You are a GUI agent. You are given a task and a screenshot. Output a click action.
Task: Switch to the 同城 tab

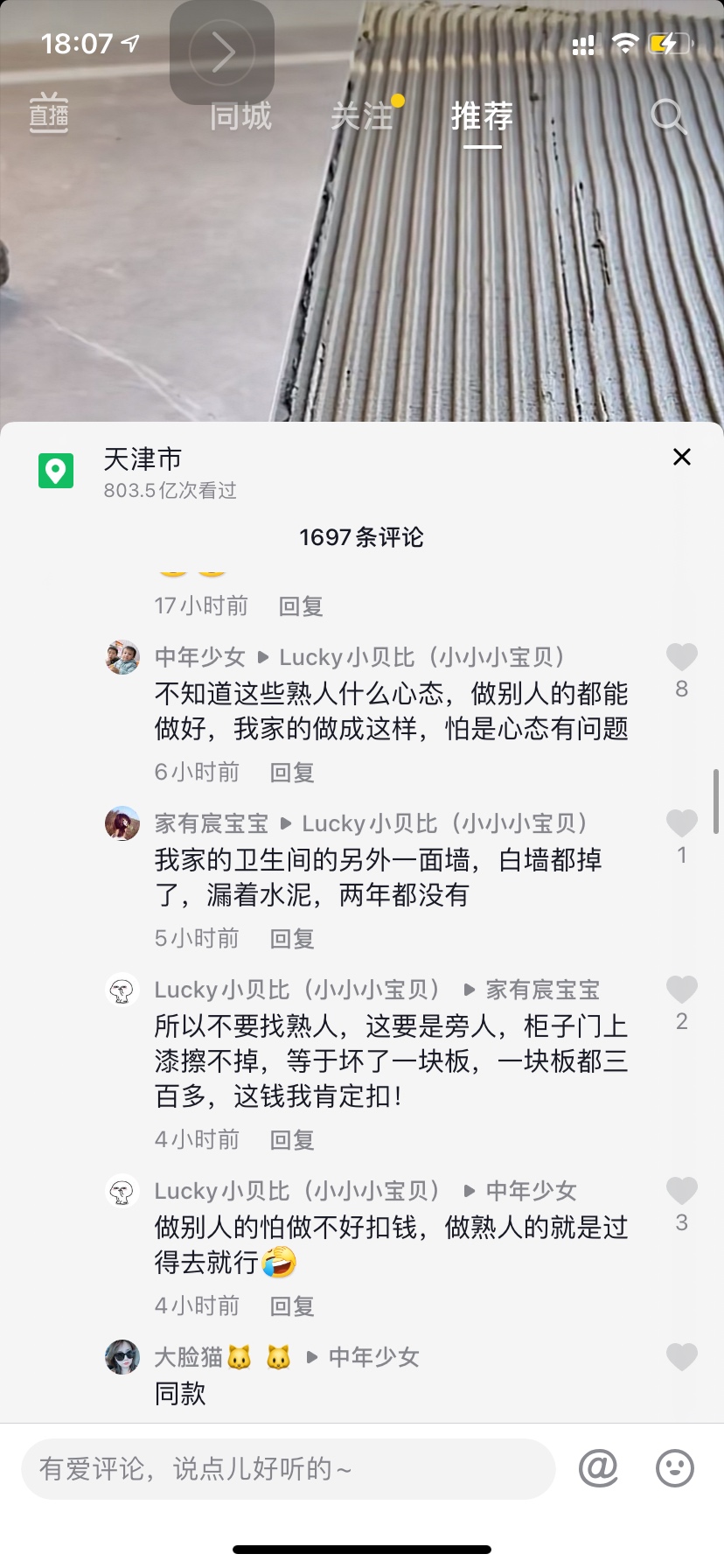point(241,115)
